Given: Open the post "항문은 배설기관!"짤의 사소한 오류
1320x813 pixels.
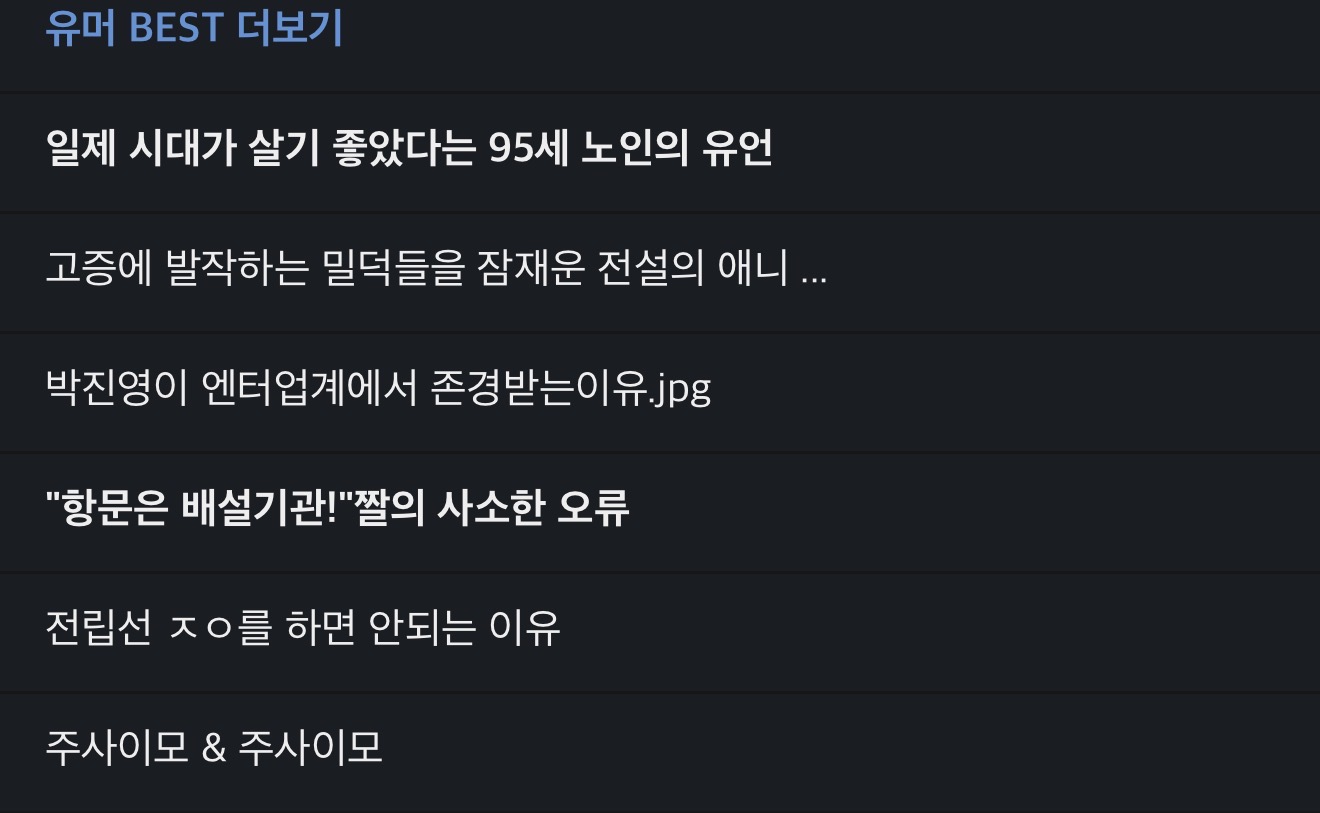Looking at the screenshot, I should [337, 509].
